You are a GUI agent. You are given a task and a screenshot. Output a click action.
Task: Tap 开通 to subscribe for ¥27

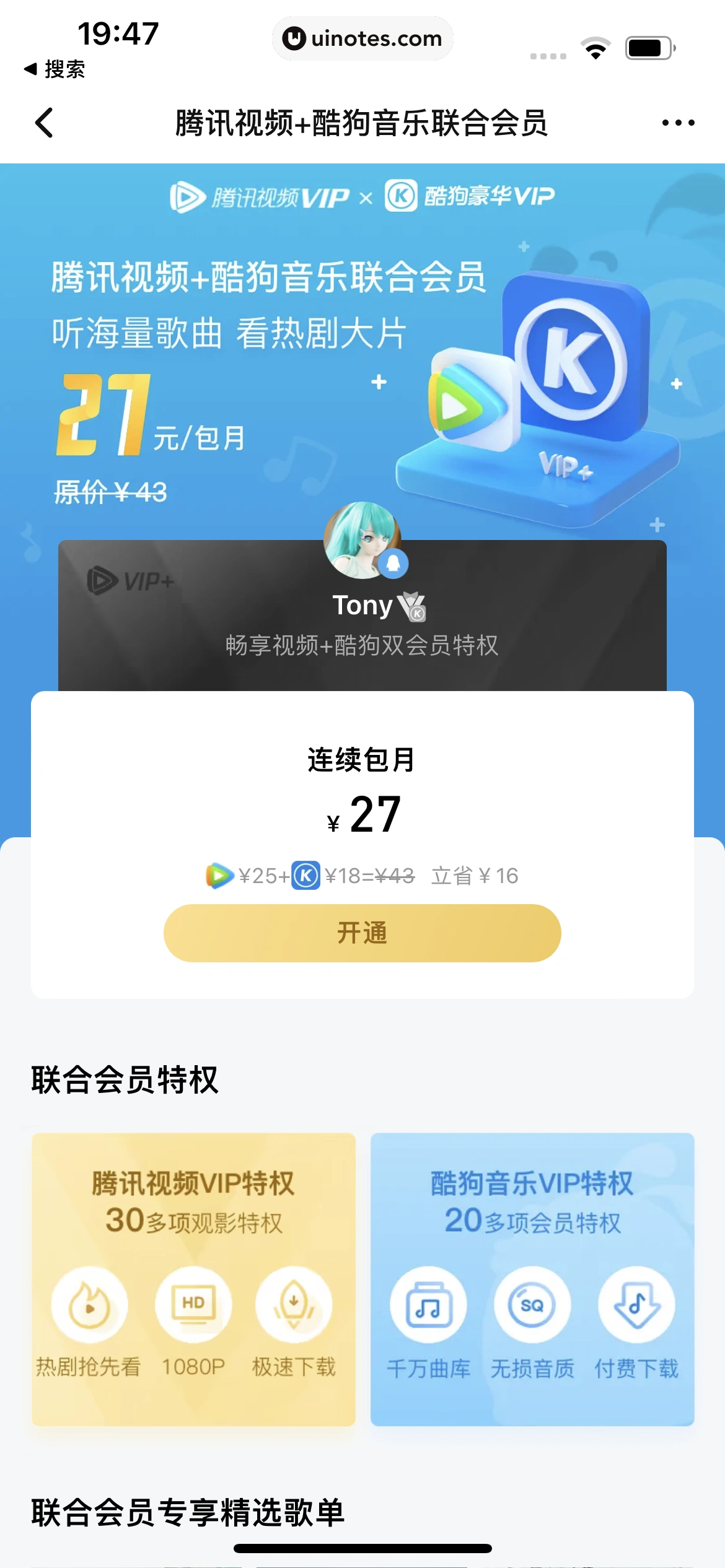(362, 933)
